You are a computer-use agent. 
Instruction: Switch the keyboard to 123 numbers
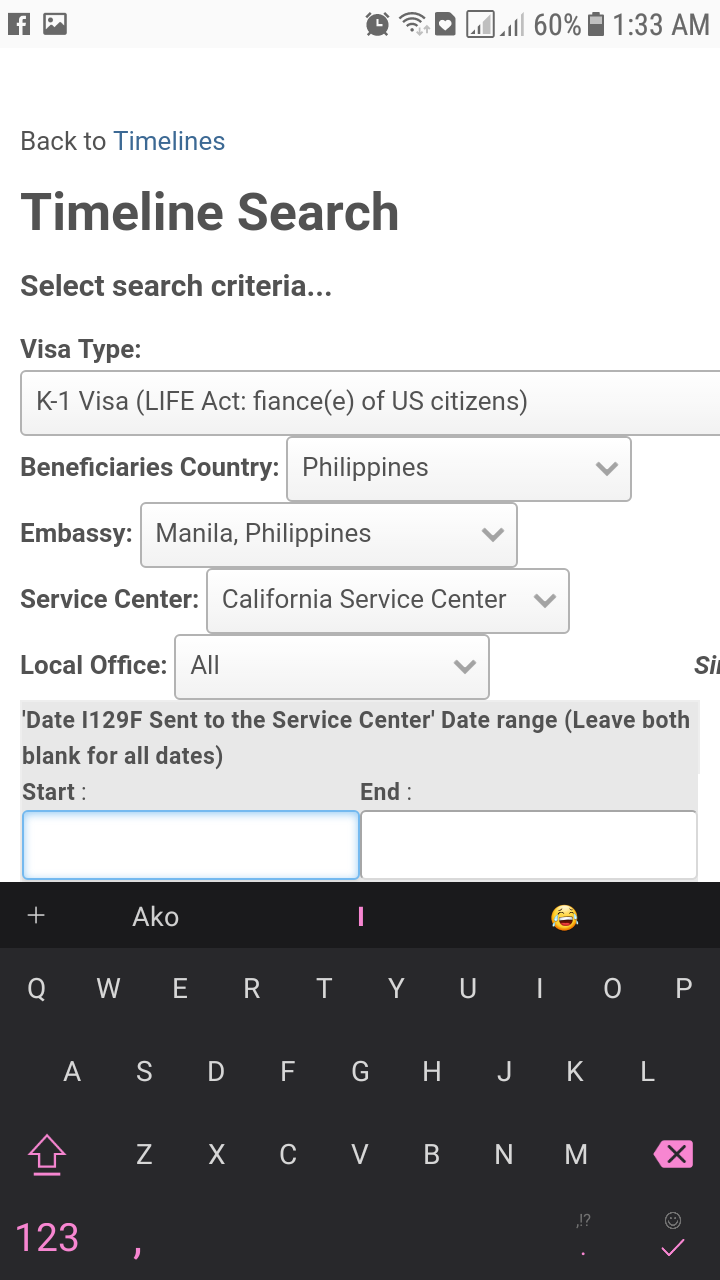pos(47,1238)
